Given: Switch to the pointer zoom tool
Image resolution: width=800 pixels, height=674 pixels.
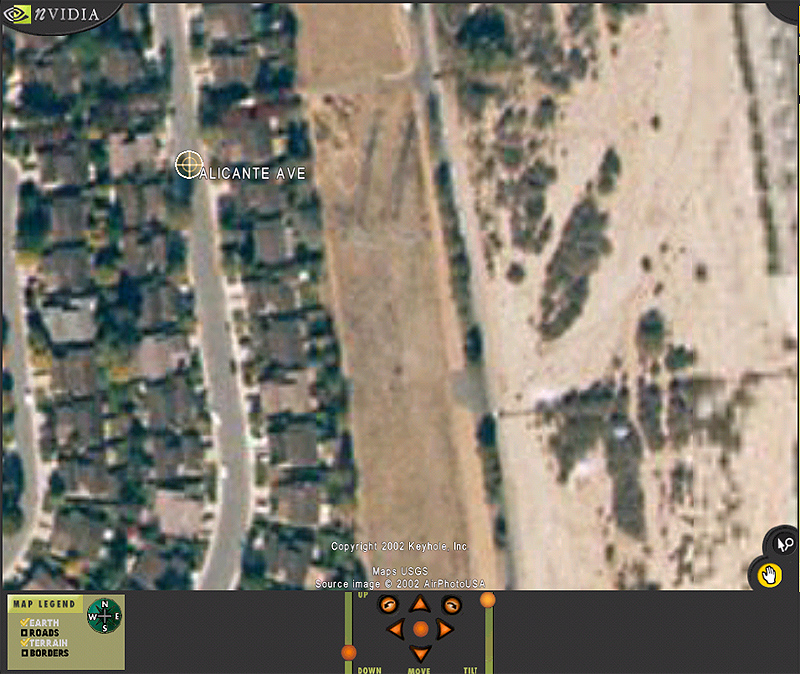Looking at the screenshot, I should 784,544.
